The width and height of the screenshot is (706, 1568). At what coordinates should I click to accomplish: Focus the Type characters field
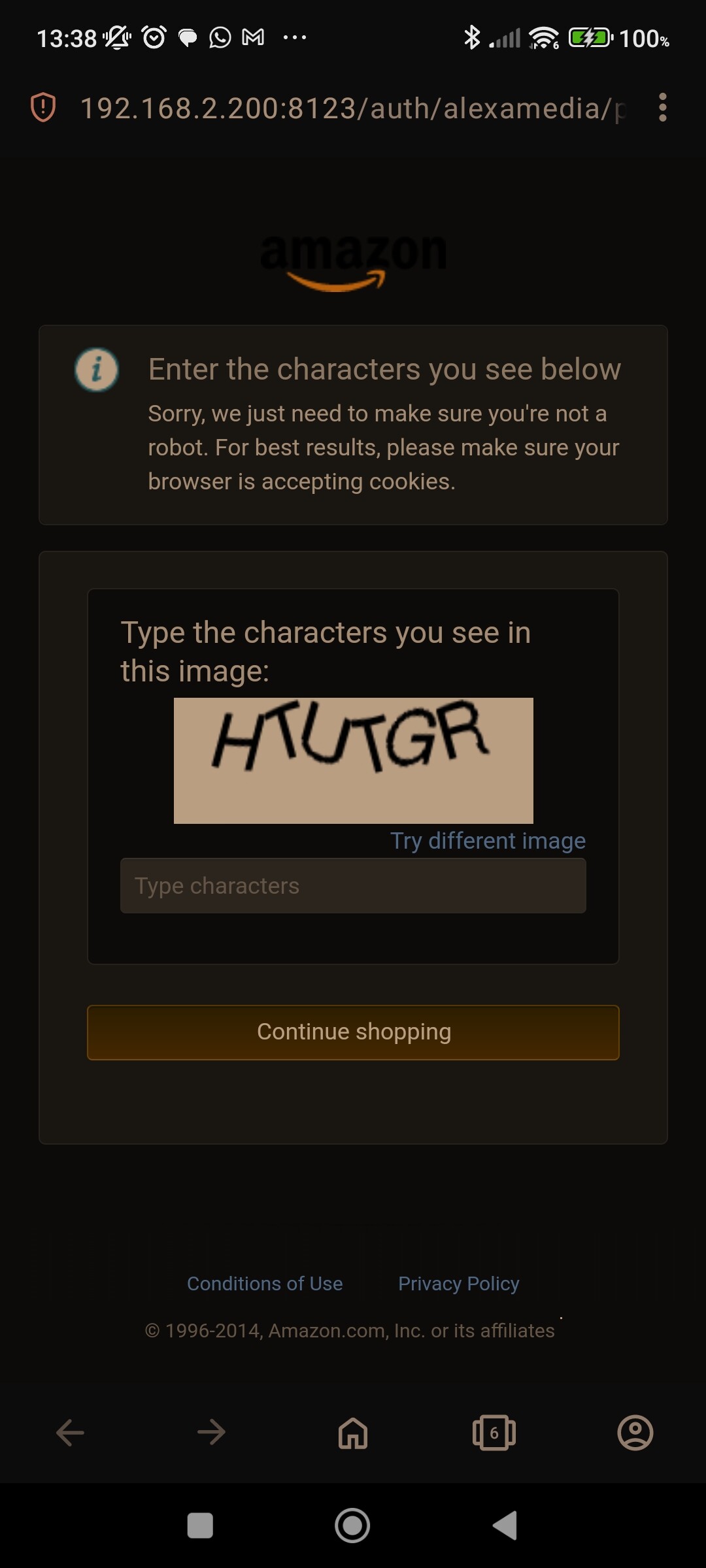pyautogui.click(x=353, y=886)
